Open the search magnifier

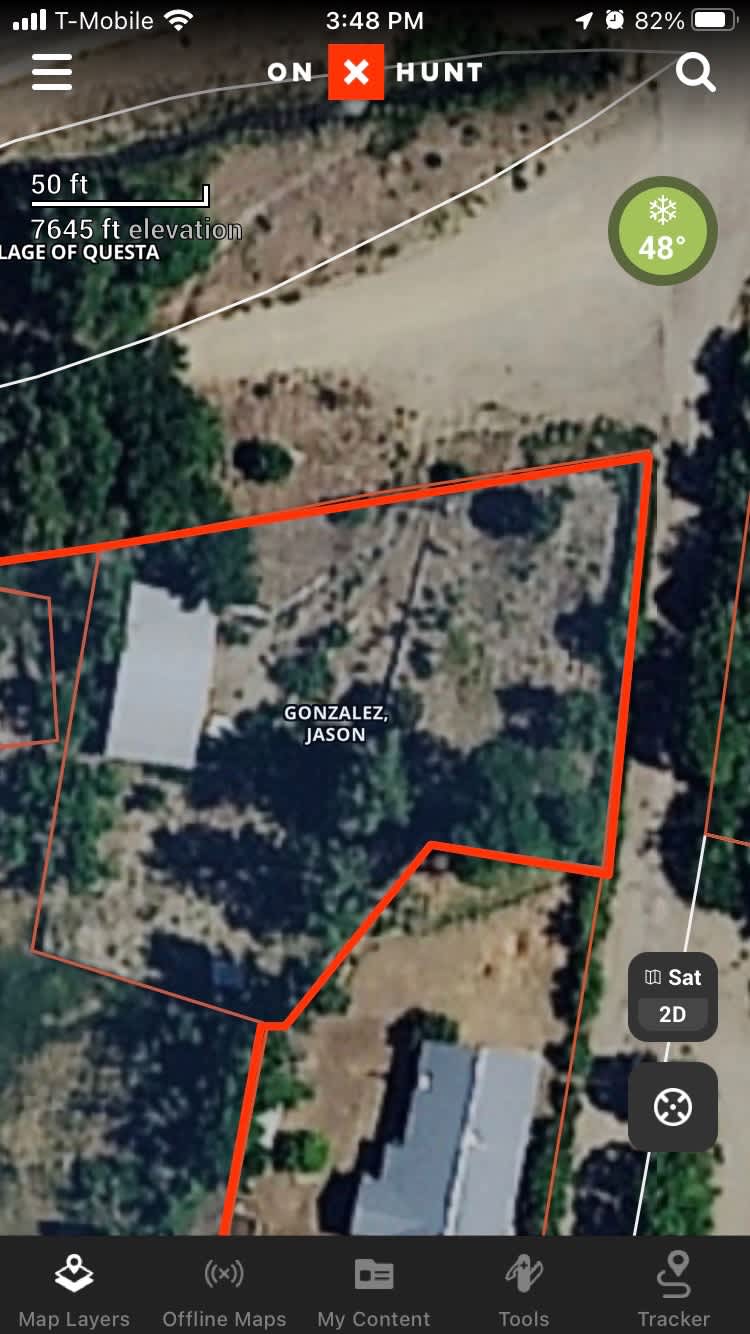[695, 72]
